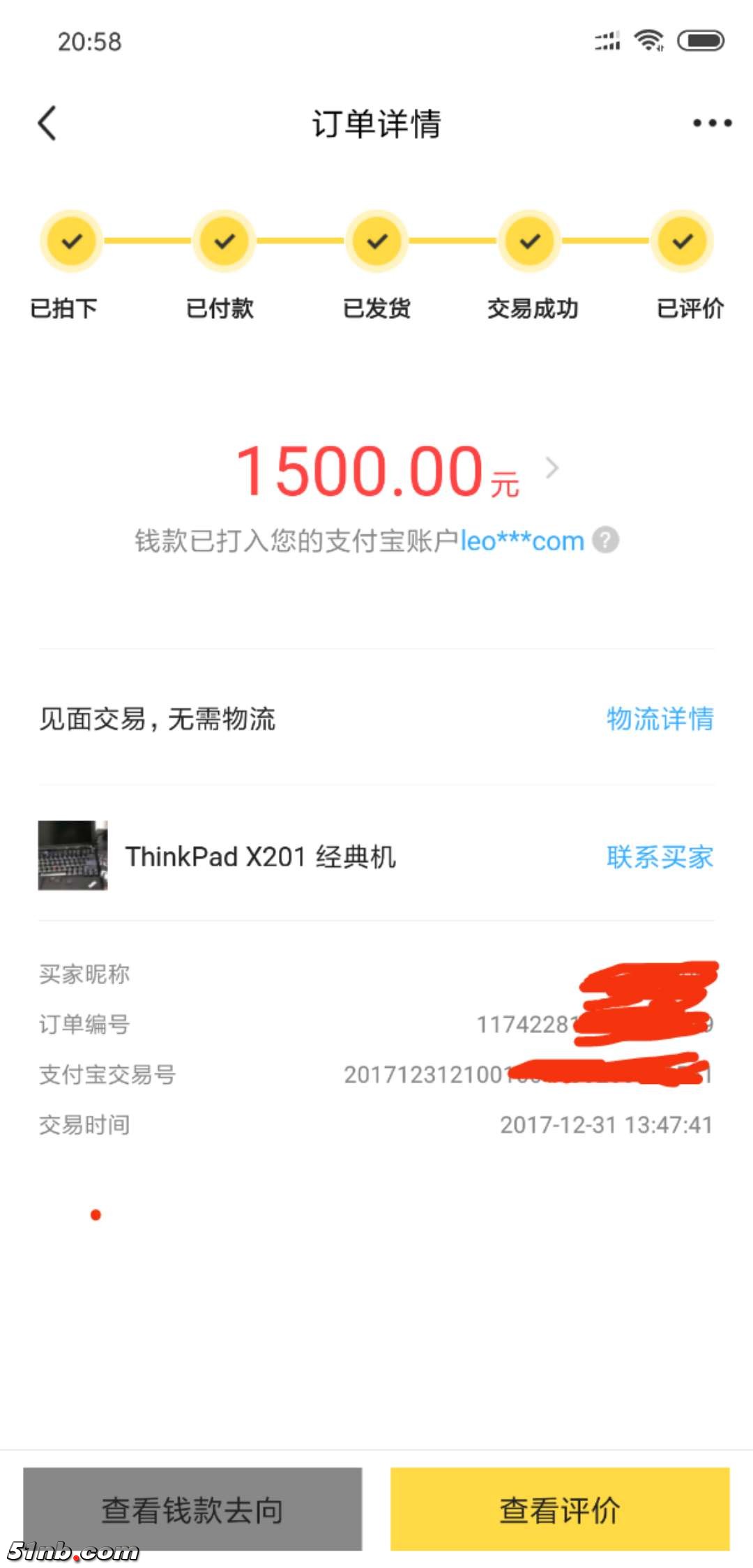Expand the 1500.00元 amount details chevron

coord(552,468)
